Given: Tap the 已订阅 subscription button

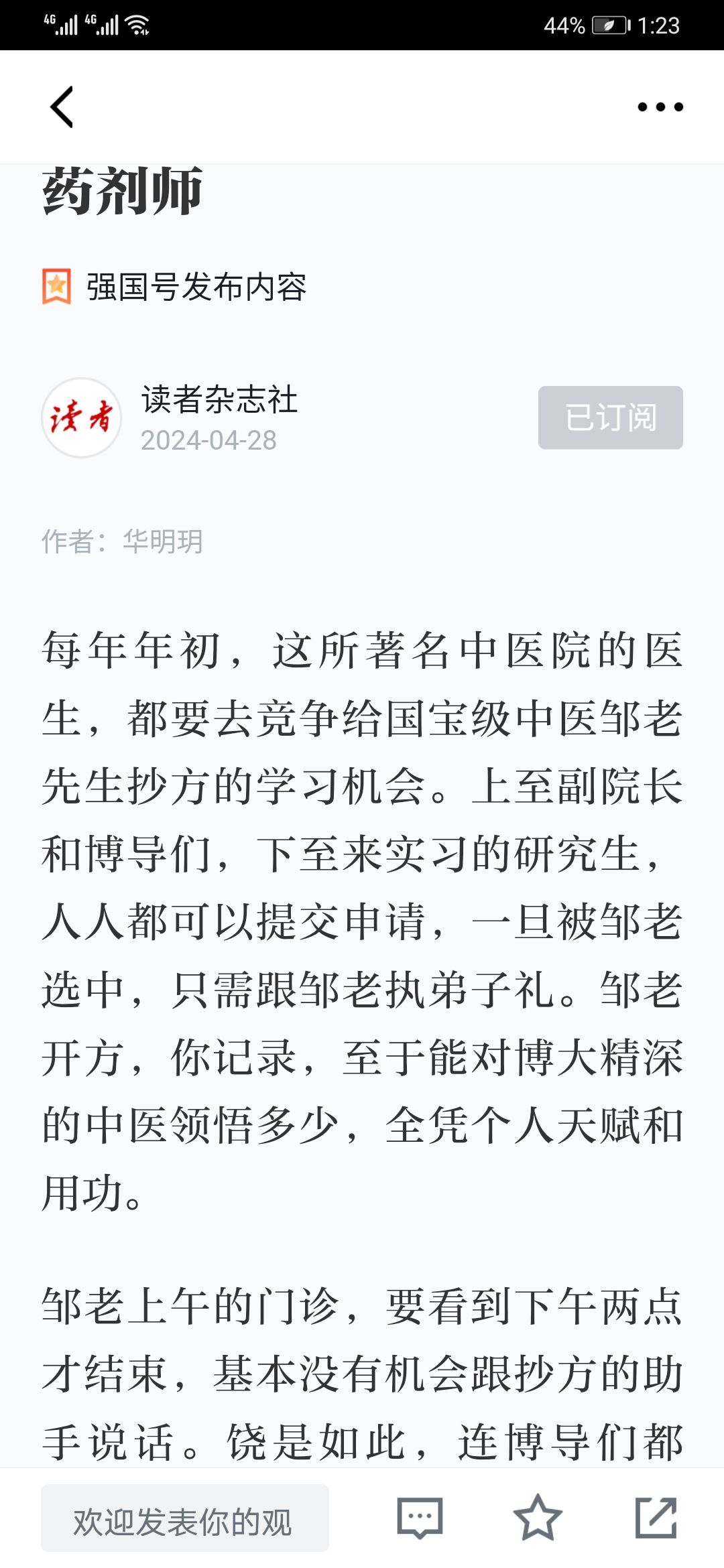Looking at the screenshot, I should 610,417.
